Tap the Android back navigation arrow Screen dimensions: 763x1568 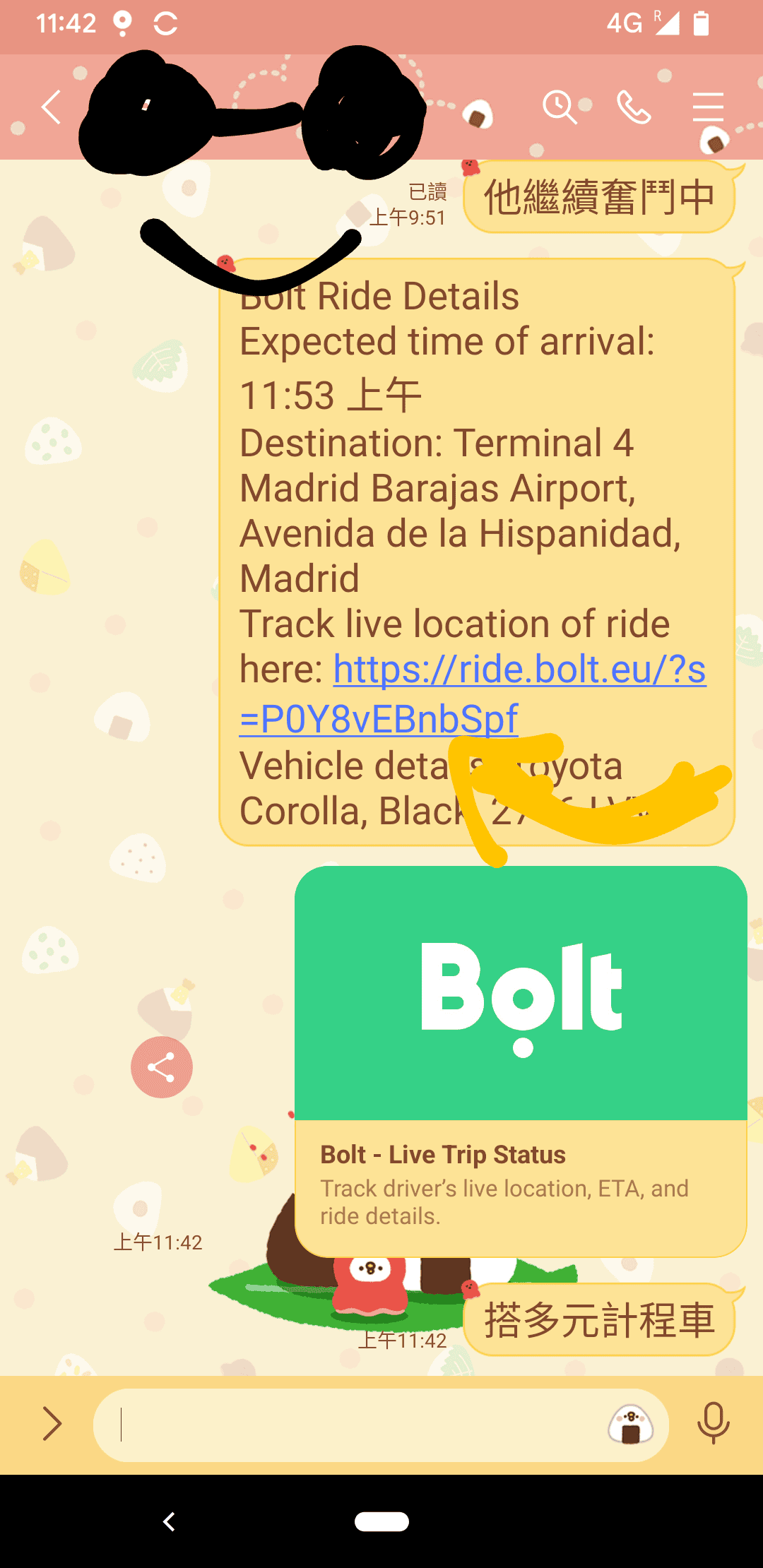(168, 1522)
